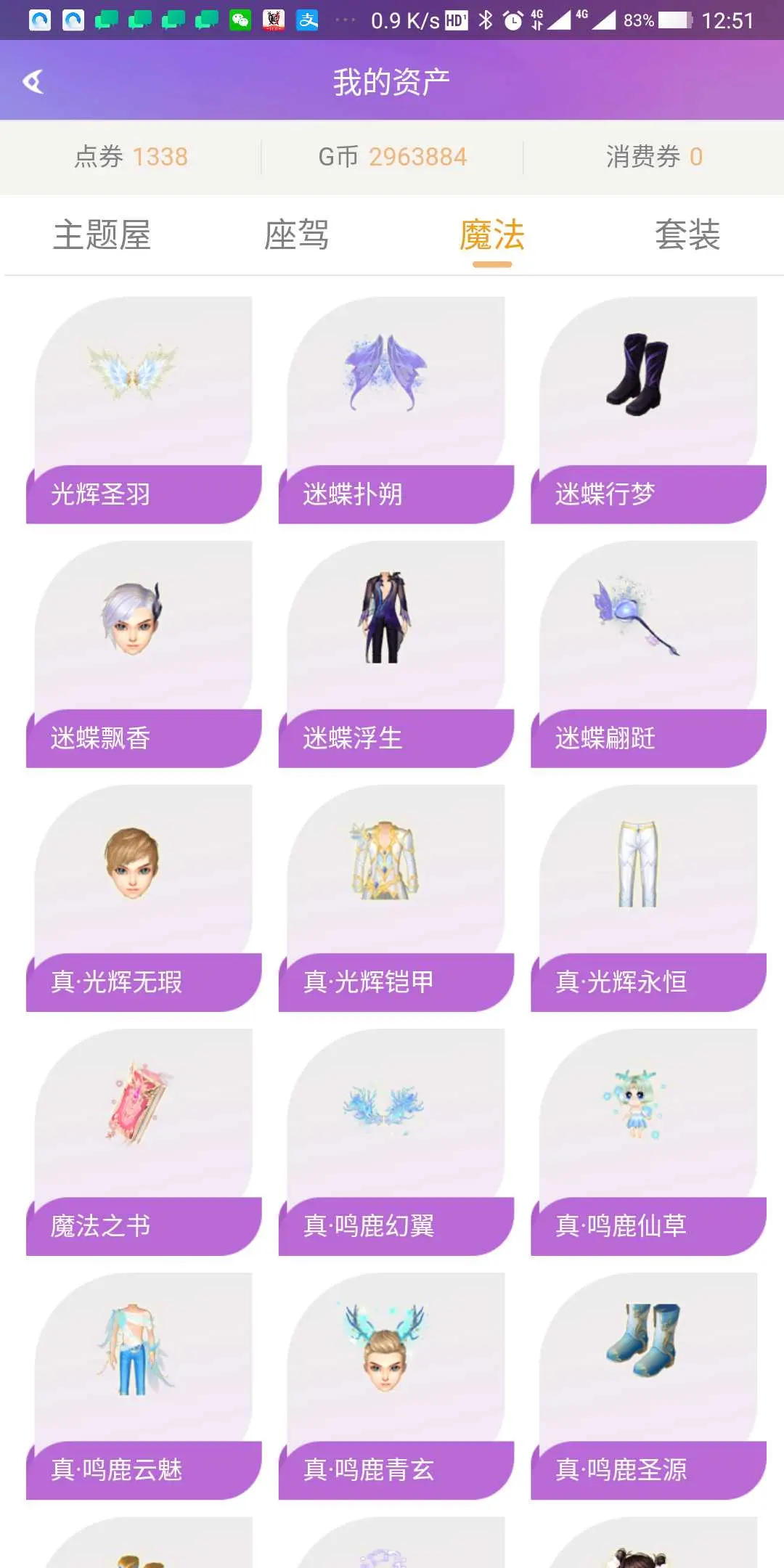Open the 迷蝶扑朔 wings item

tap(396, 410)
